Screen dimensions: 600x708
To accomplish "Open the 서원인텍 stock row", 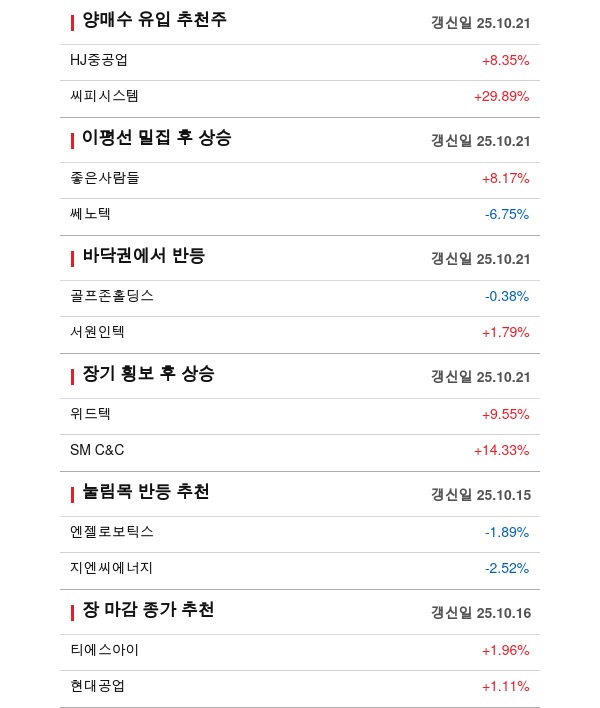I will [98, 332].
